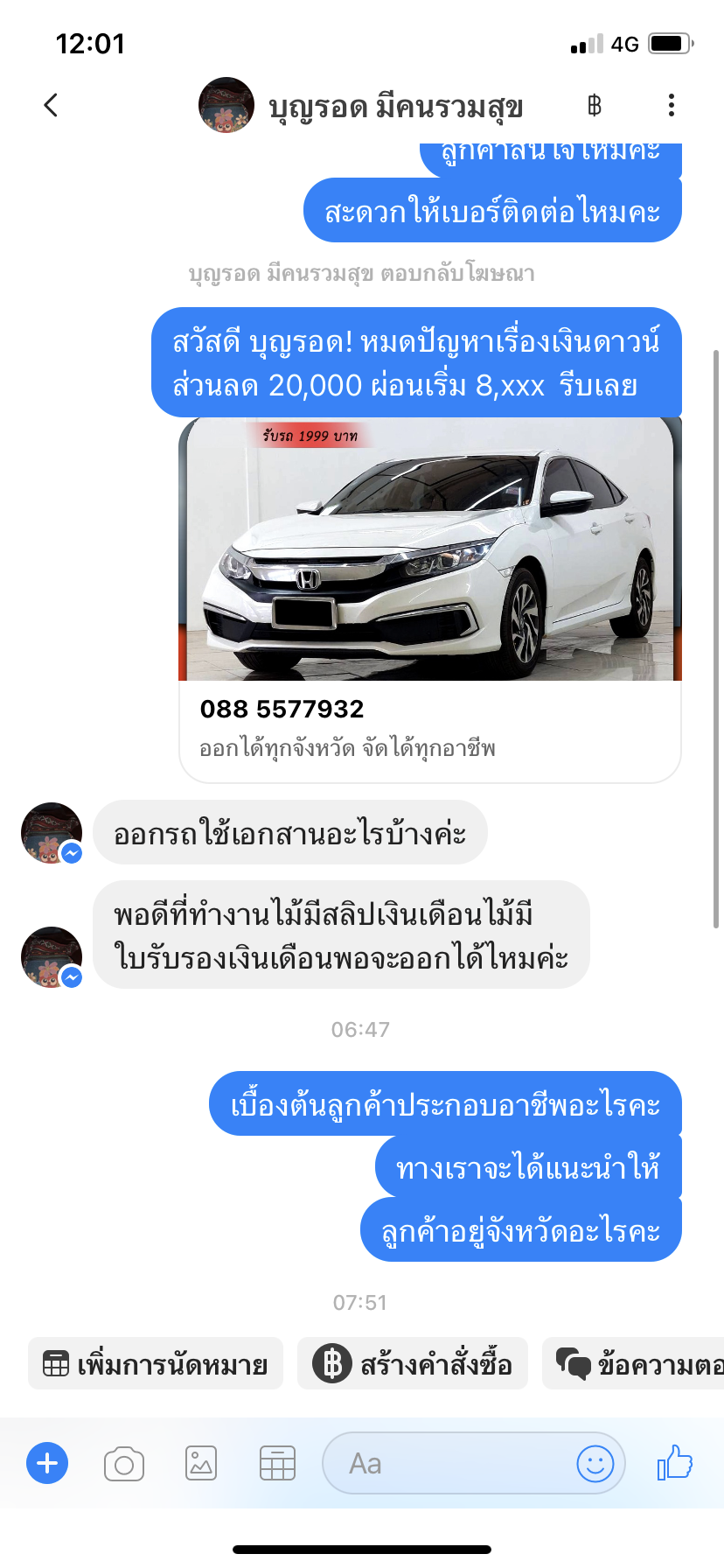Open the photo gallery icon

[201, 1463]
